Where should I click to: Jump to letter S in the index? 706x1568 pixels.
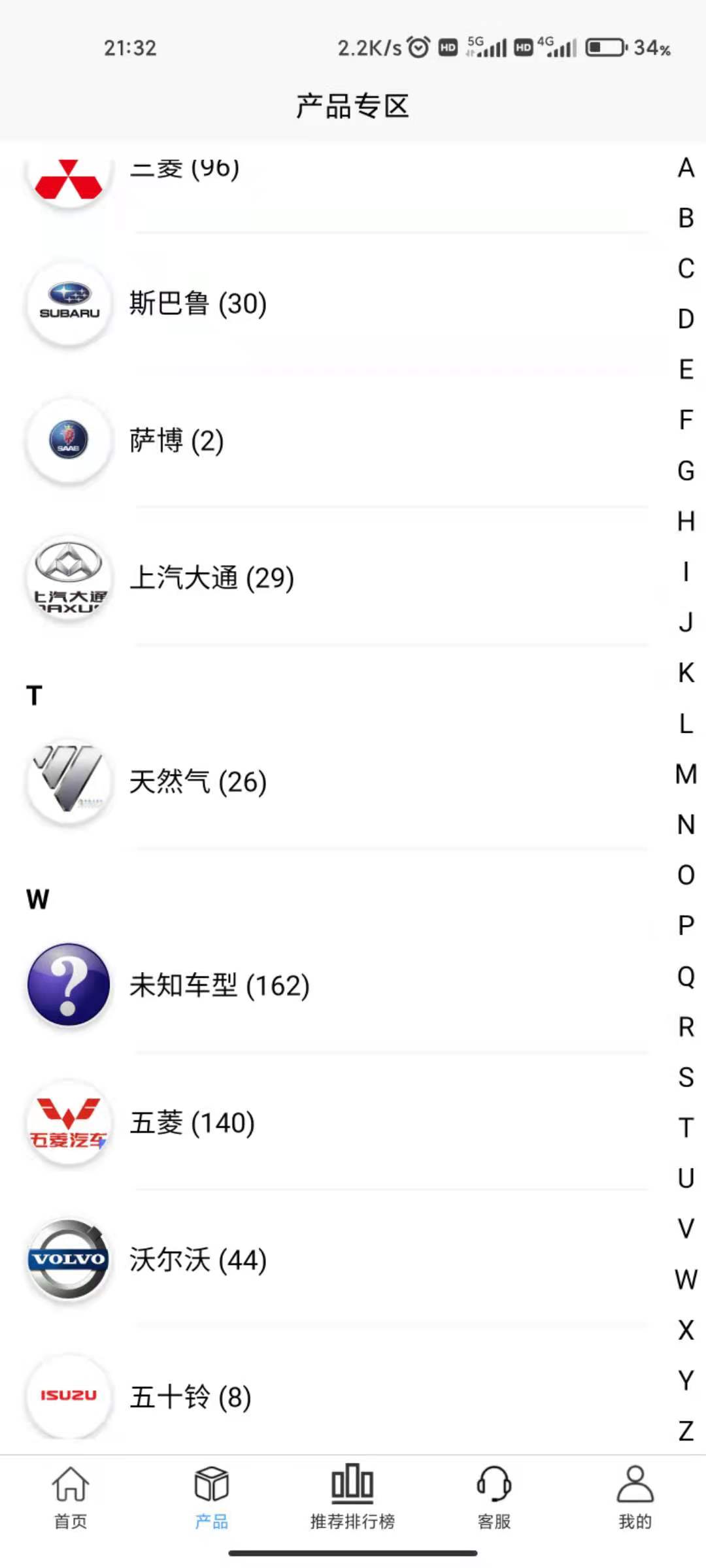[686, 1077]
